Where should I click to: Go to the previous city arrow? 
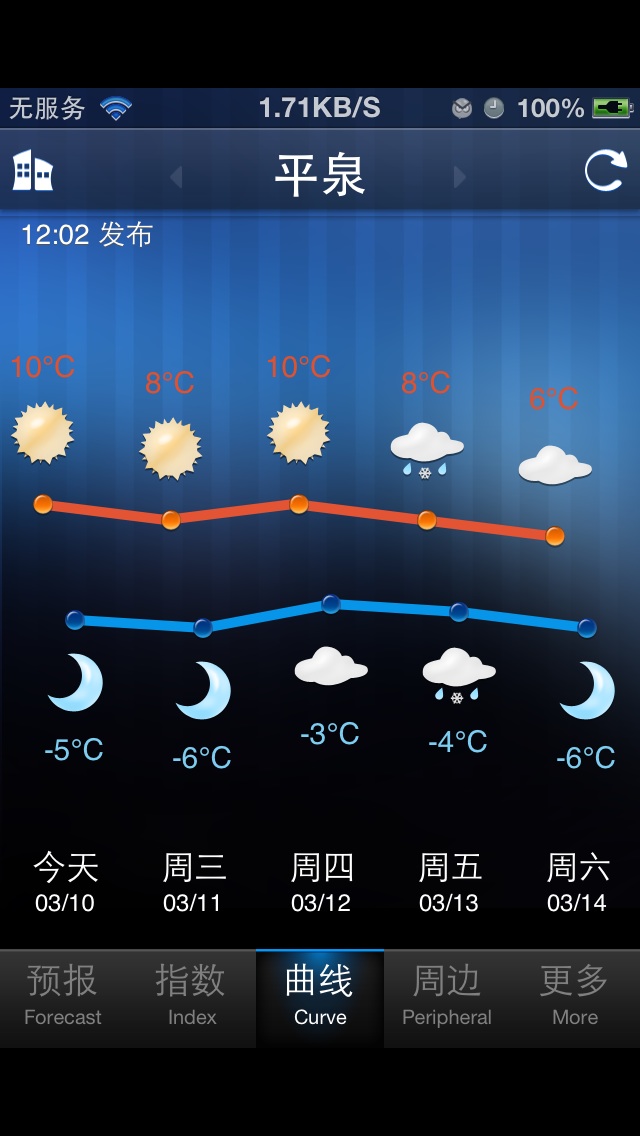click(177, 177)
